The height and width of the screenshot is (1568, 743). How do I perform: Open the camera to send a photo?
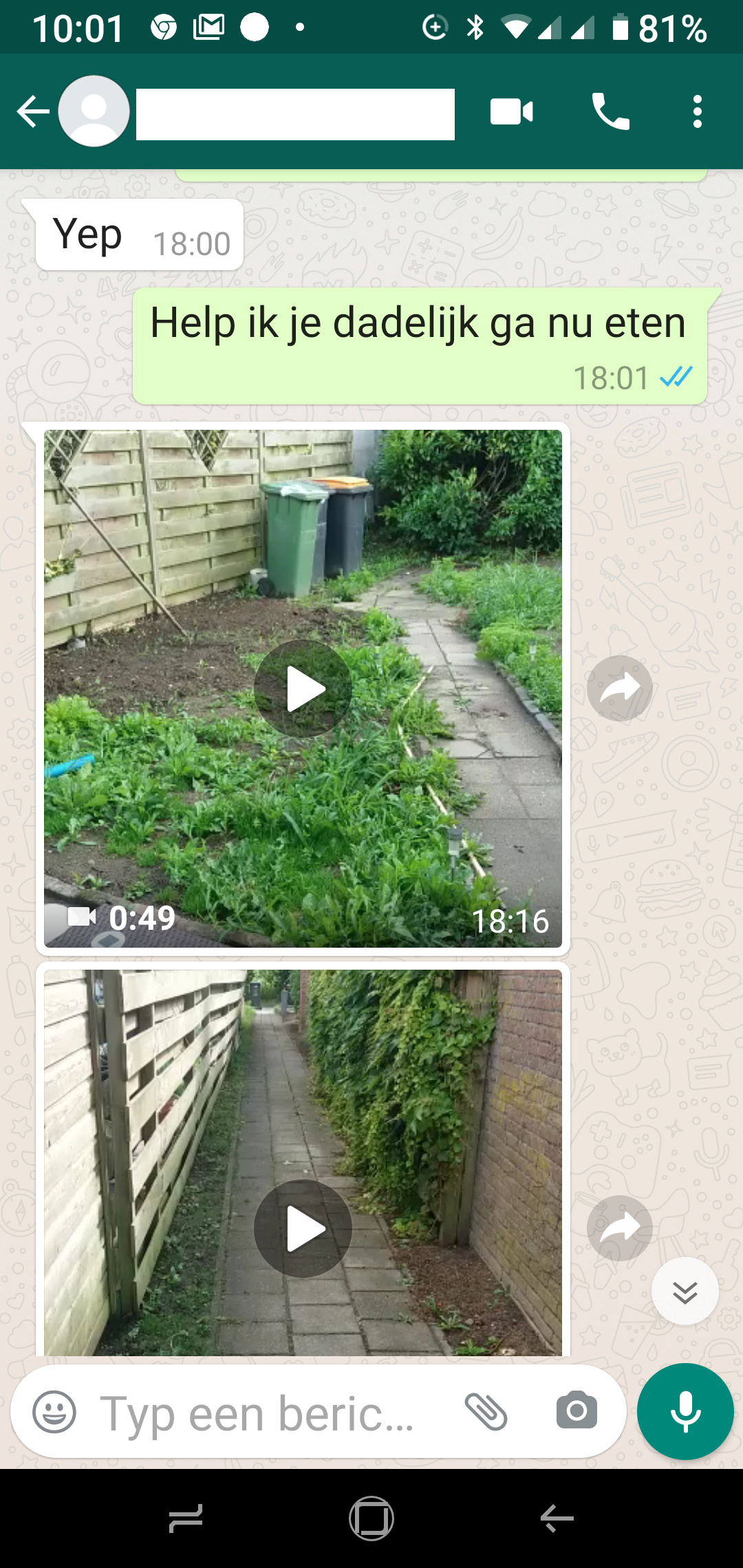point(577,1411)
